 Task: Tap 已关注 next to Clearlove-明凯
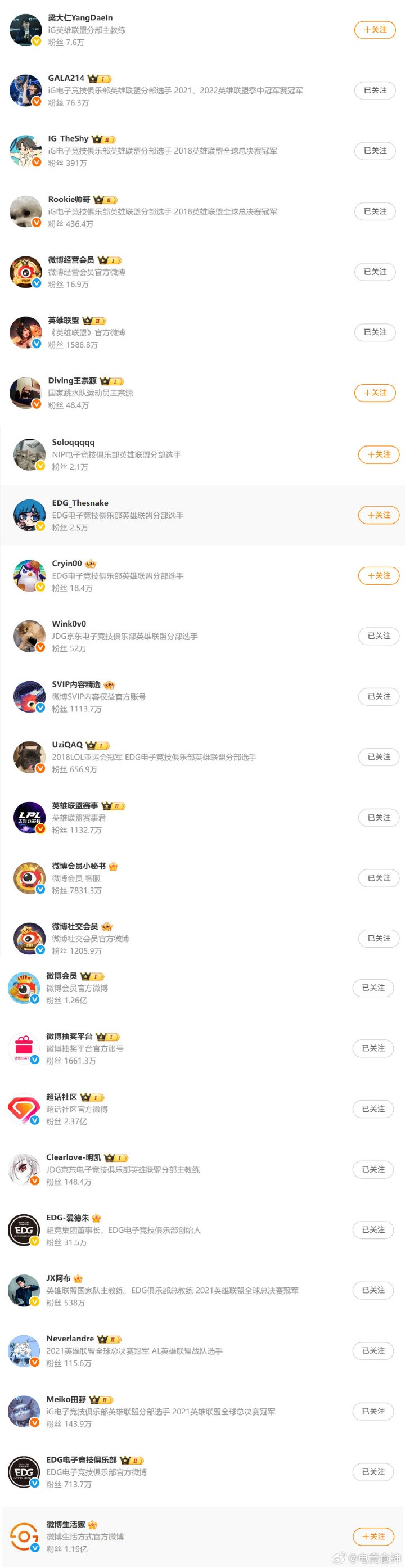373,1169
